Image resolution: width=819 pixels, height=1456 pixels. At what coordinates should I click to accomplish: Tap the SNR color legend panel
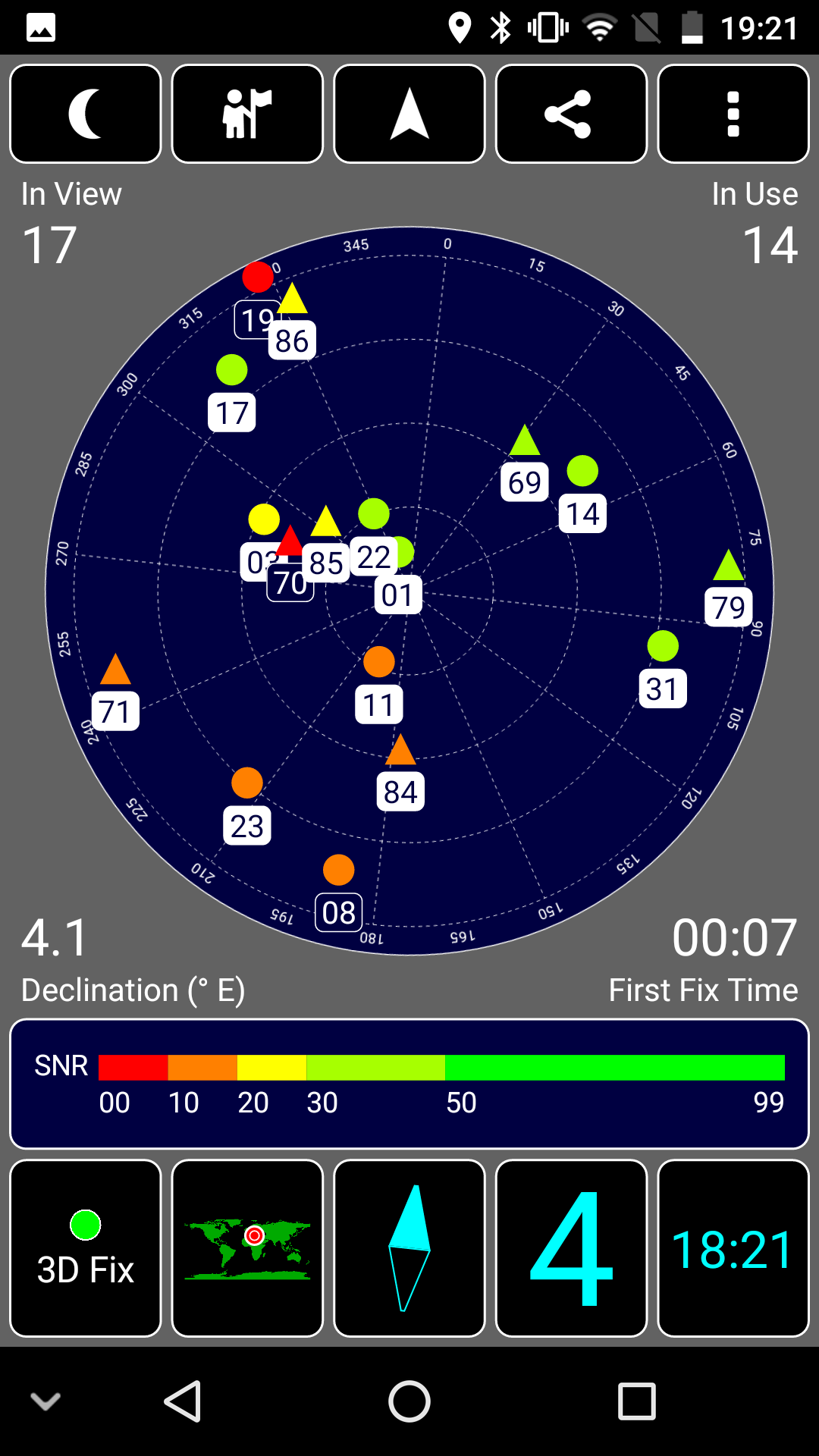point(409,1084)
